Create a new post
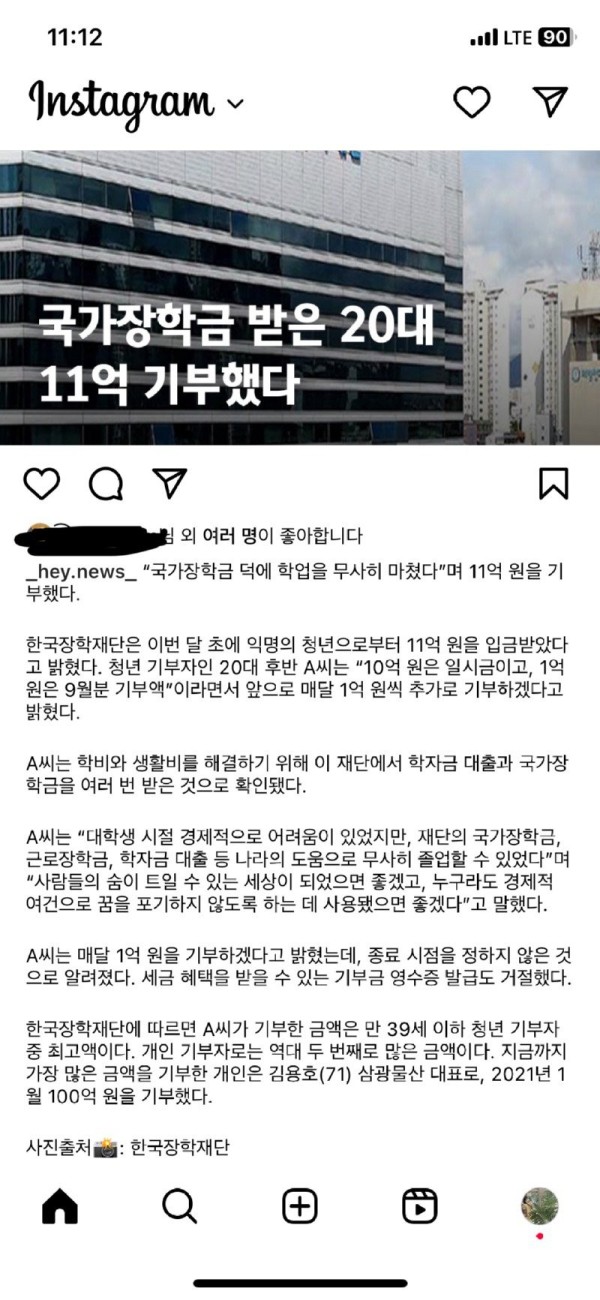 point(299,1207)
